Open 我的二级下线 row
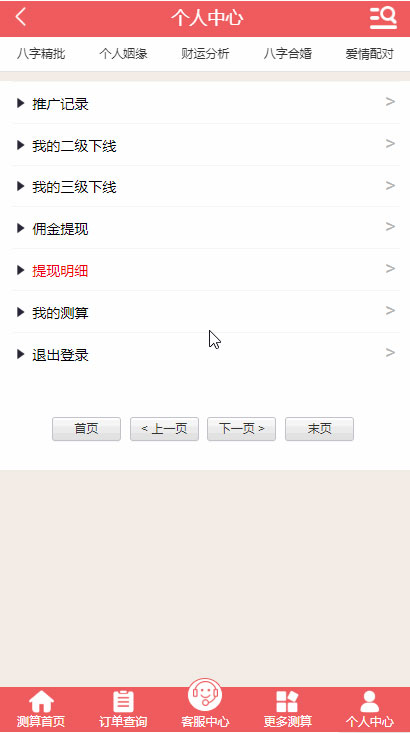This screenshot has height=733, width=410. tap(206, 145)
